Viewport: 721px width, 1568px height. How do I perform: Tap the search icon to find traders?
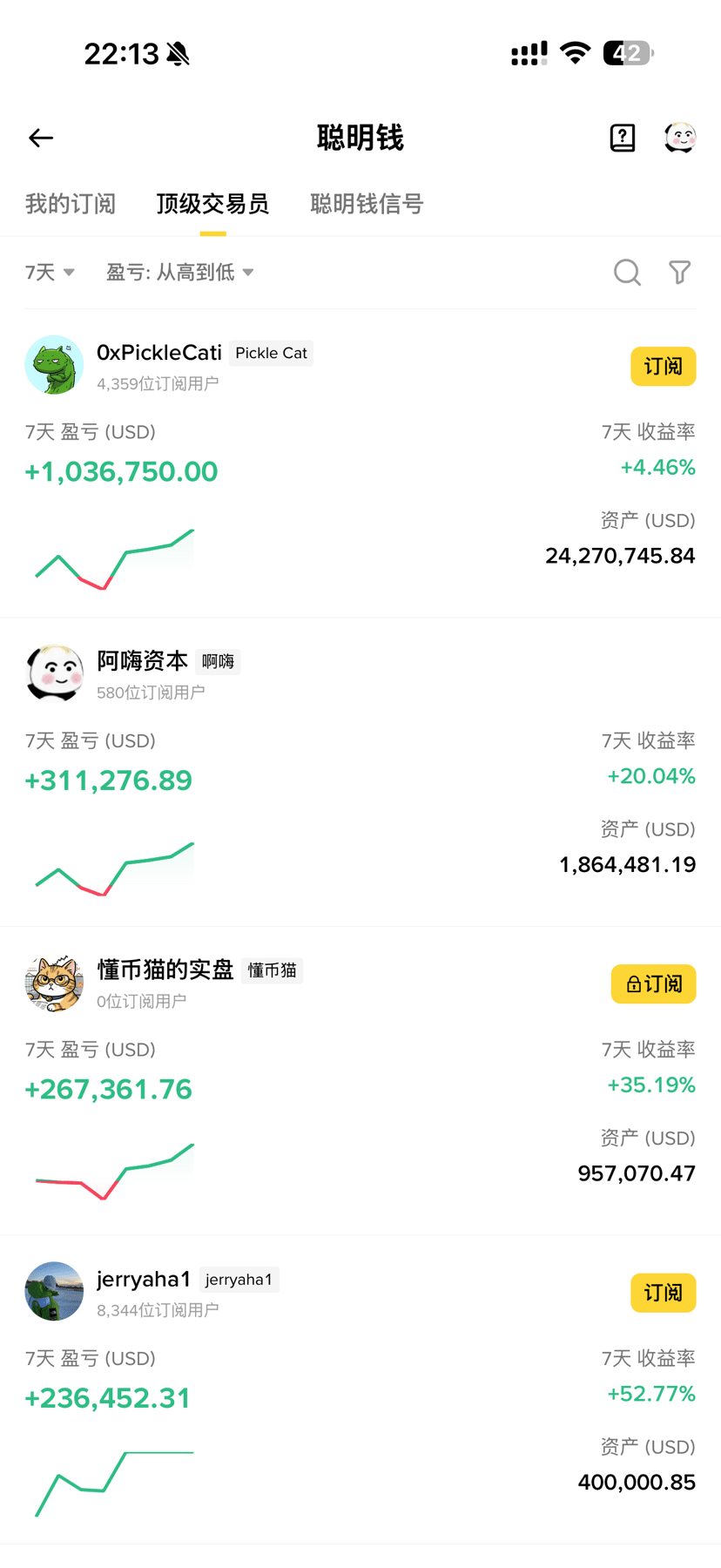click(x=627, y=273)
